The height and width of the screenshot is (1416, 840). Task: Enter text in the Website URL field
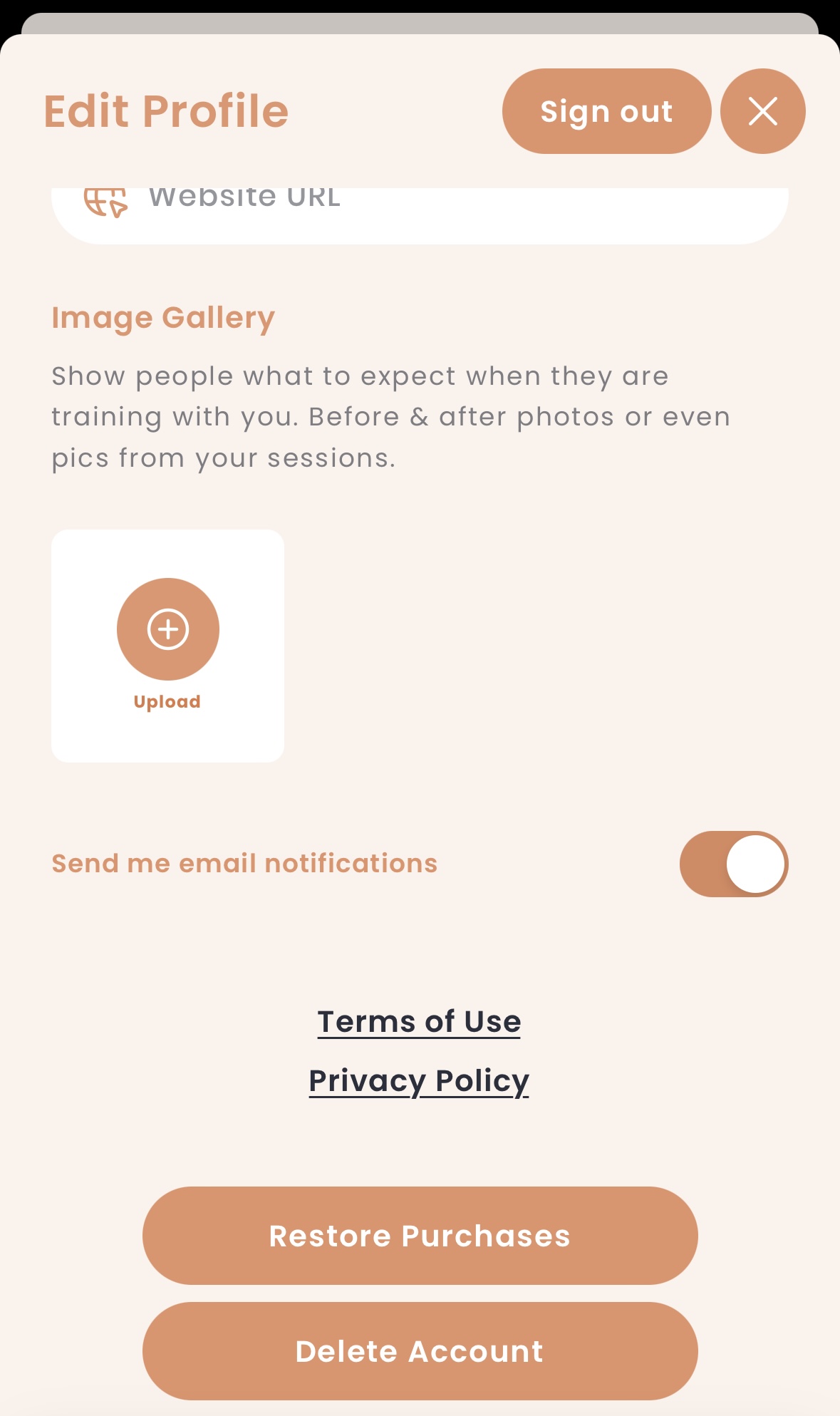420,215
